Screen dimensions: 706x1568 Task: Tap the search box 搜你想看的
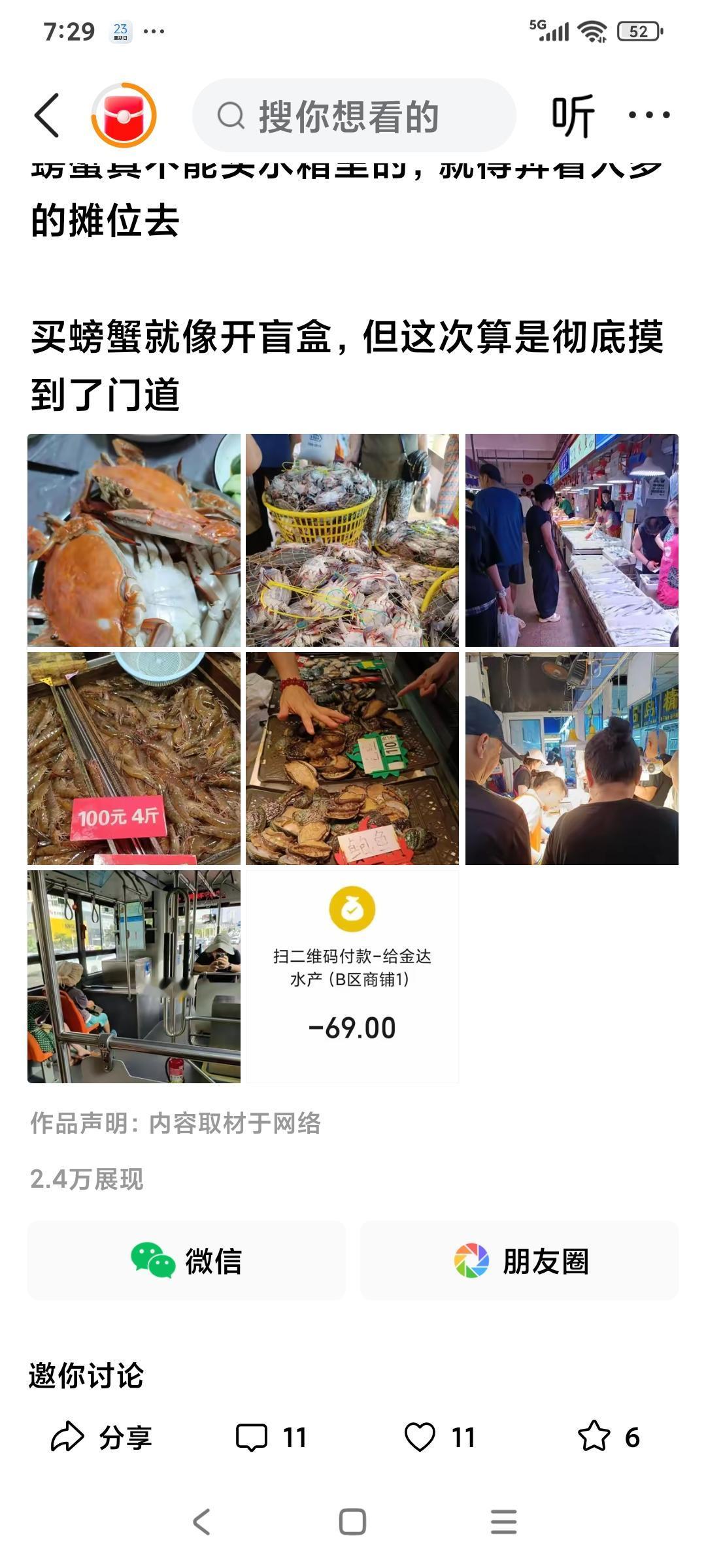point(354,116)
